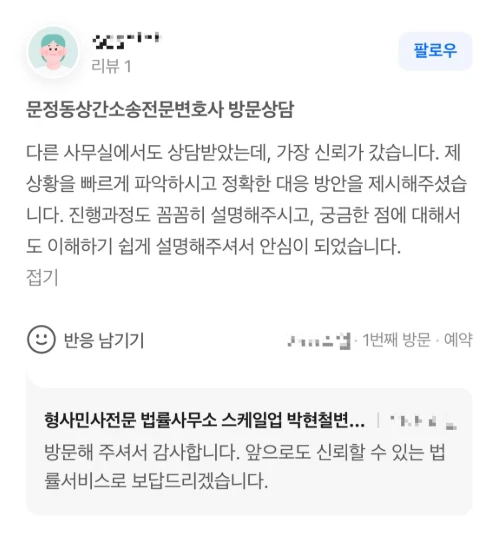Image resolution: width=498 pixels, height=540 pixels.
Task: Open the reviewer's profile avatar
Action: (53, 52)
